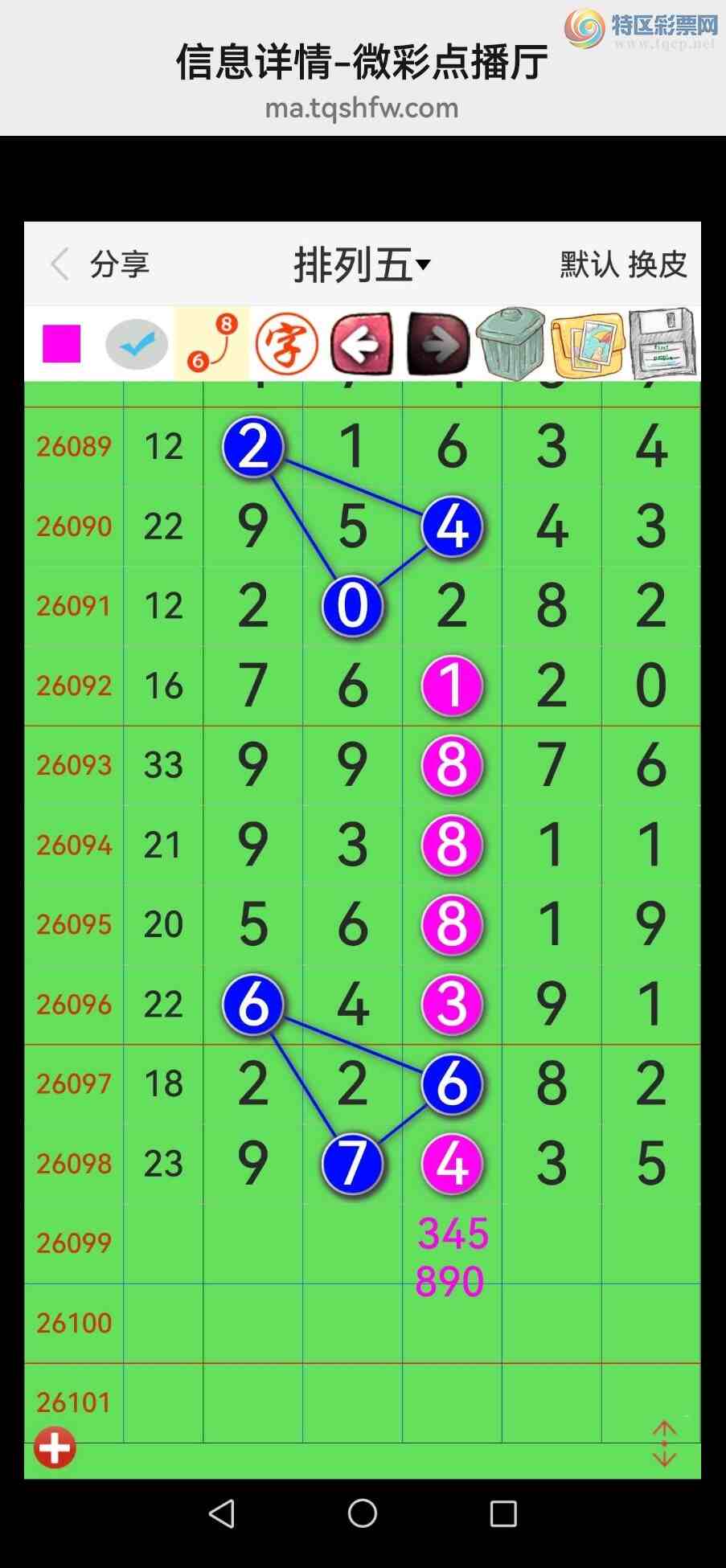The height and width of the screenshot is (1568, 726).
Task: Pick the magenta color swatch
Action: coord(62,344)
